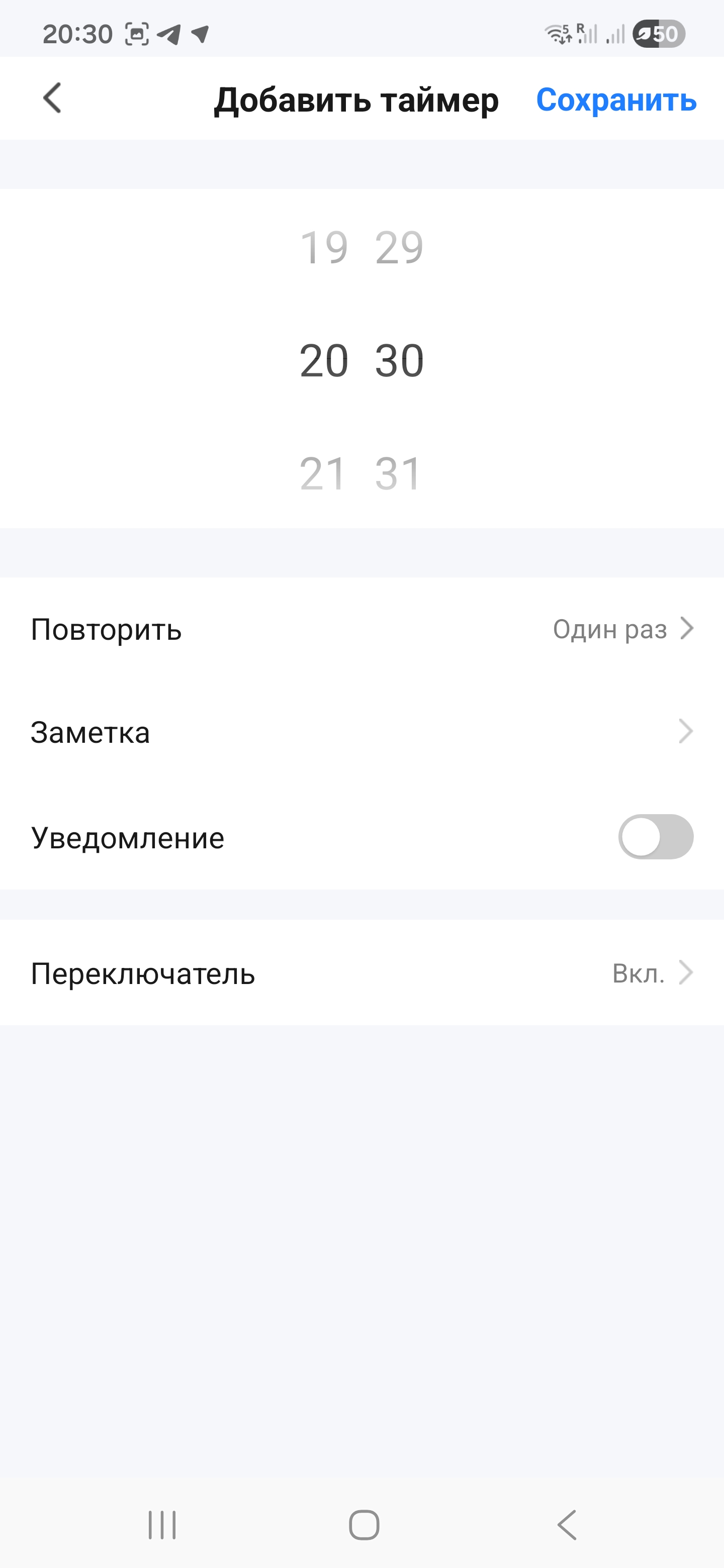This screenshot has height=1568, width=724.
Task: Open the Переключатель setting row
Action: coord(361,973)
